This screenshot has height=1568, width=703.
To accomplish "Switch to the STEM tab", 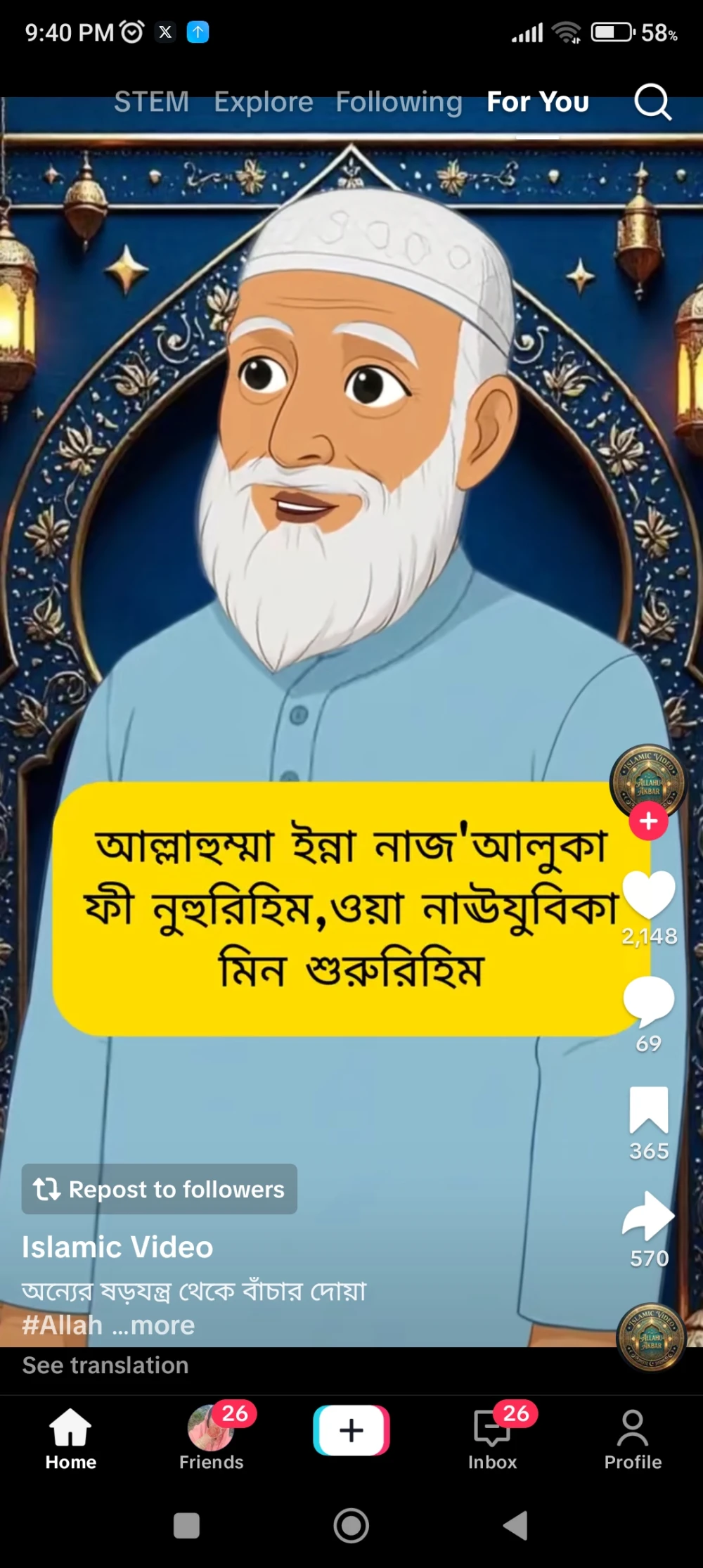I will pyautogui.click(x=152, y=103).
